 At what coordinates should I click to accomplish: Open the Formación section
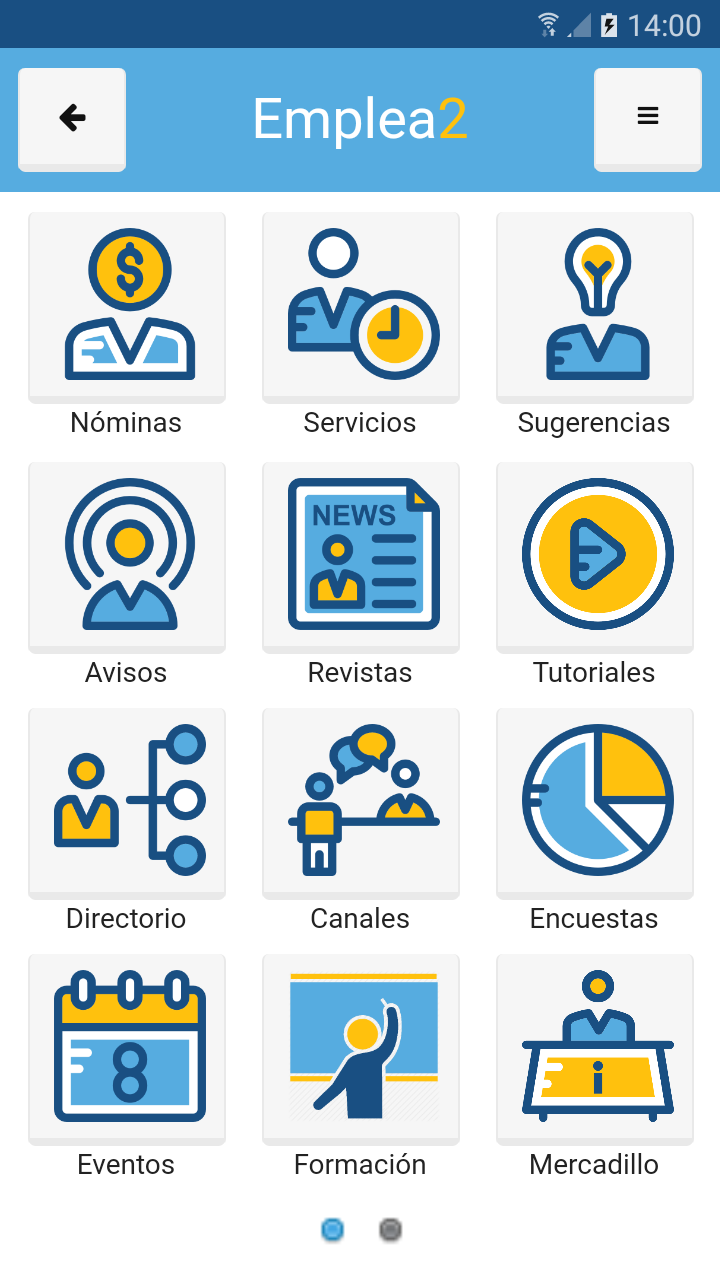click(x=361, y=1049)
